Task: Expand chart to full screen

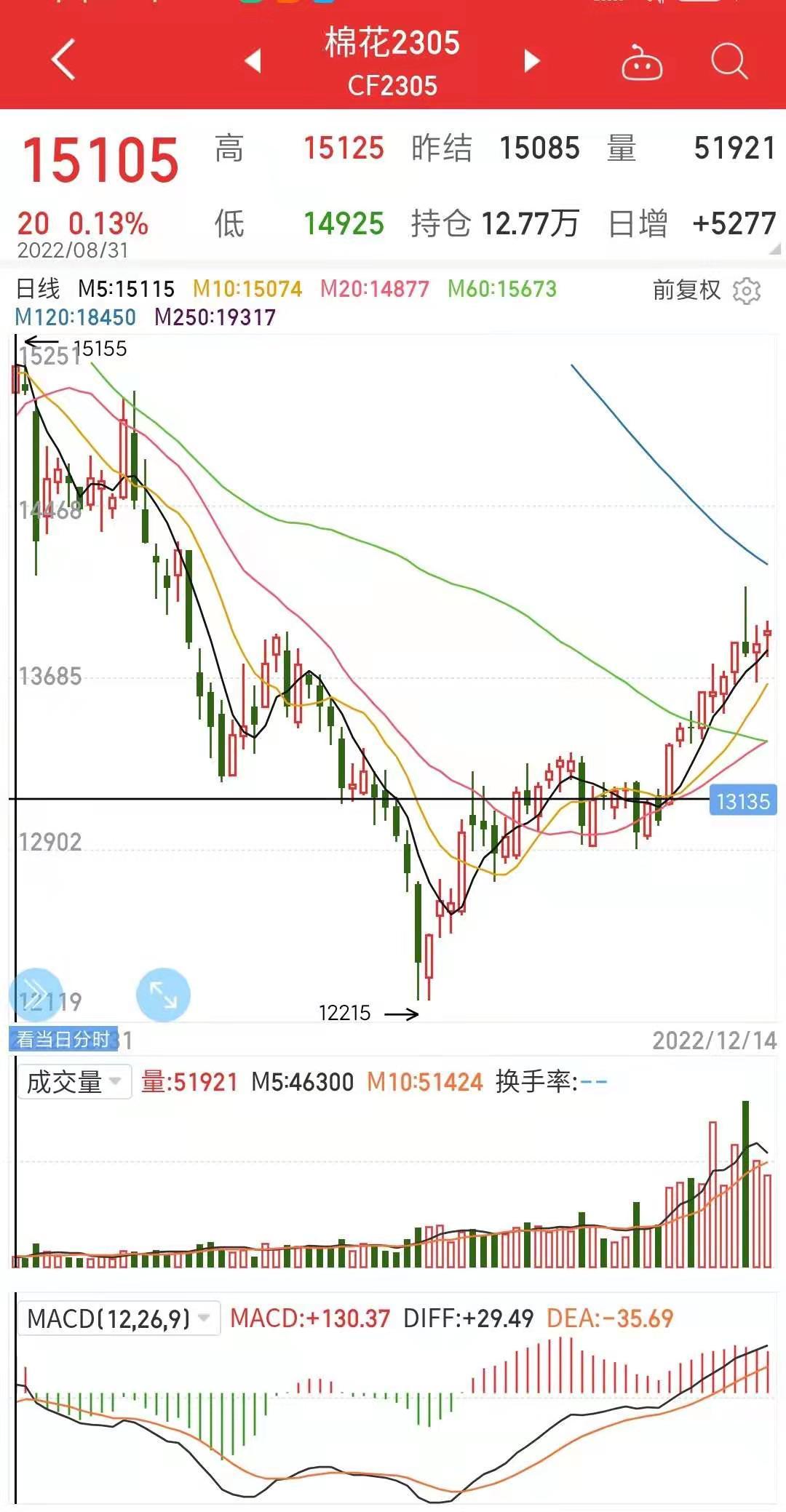Action: click(x=163, y=995)
